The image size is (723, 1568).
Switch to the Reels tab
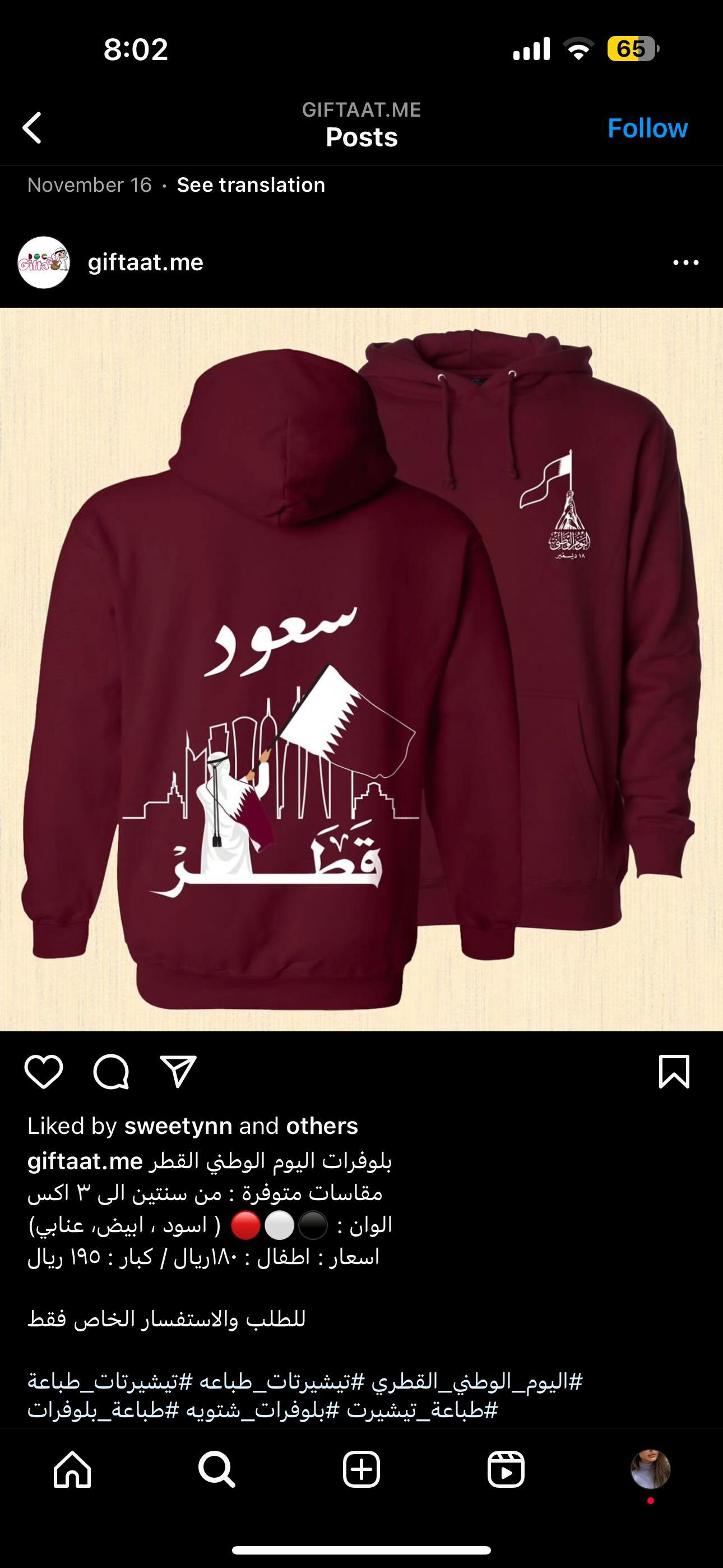click(x=506, y=1470)
